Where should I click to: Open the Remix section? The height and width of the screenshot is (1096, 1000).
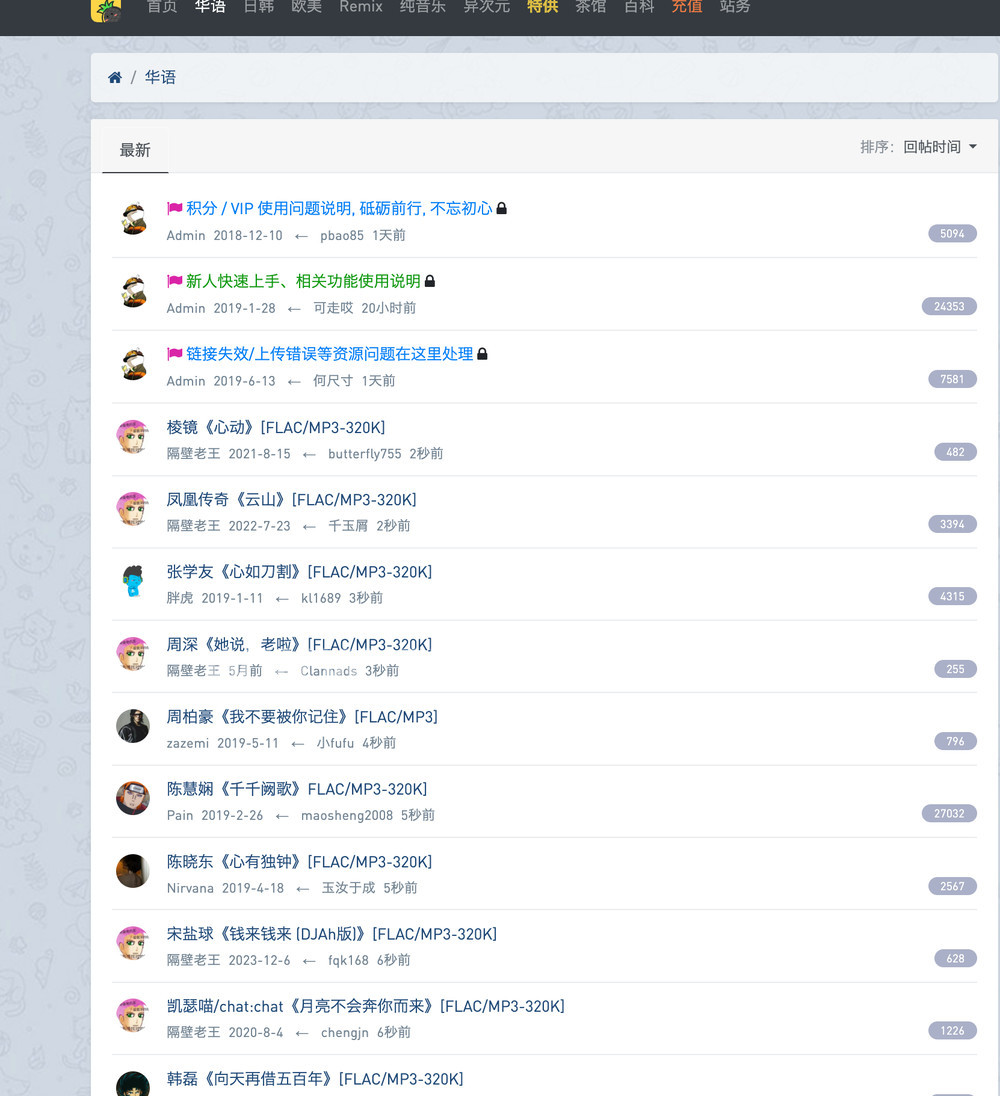click(360, 6)
